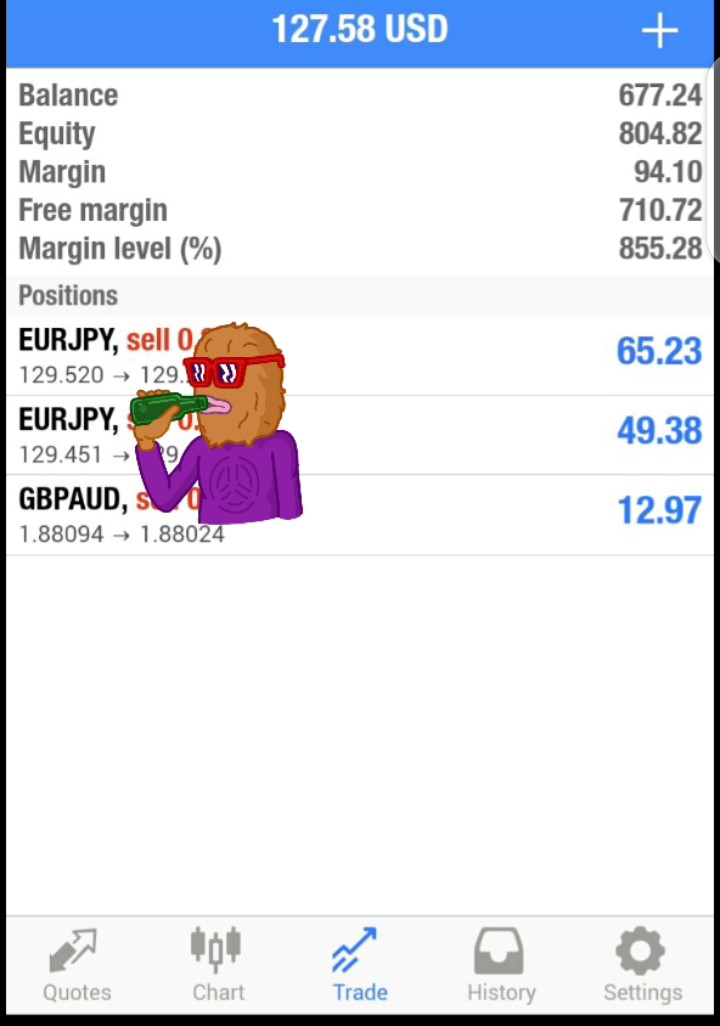Viewport: 720px width, 1026px height.
Task: Open the first EURJPY sell position
Action: tap(360, 355)
